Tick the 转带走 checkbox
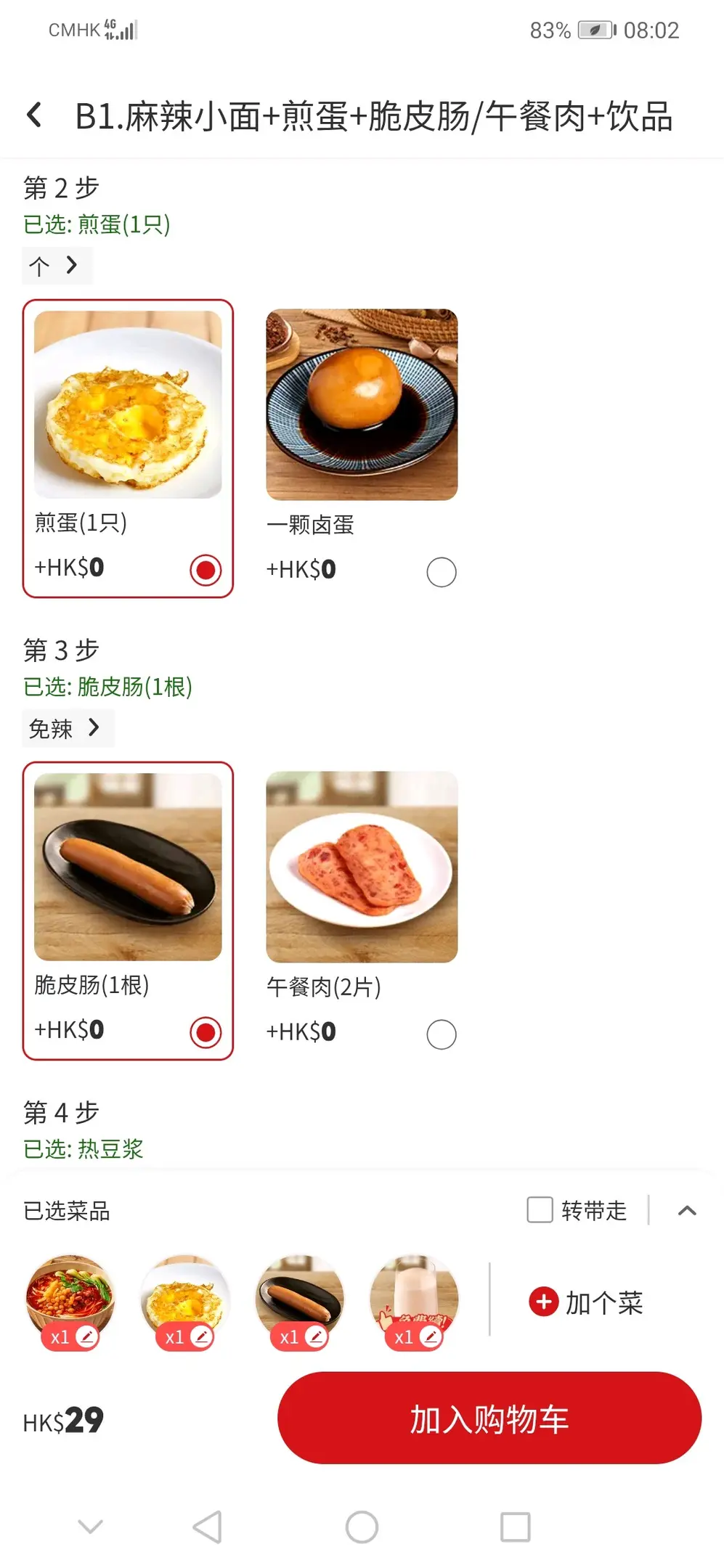724x1568 pixels. (x=540, y=1210)
